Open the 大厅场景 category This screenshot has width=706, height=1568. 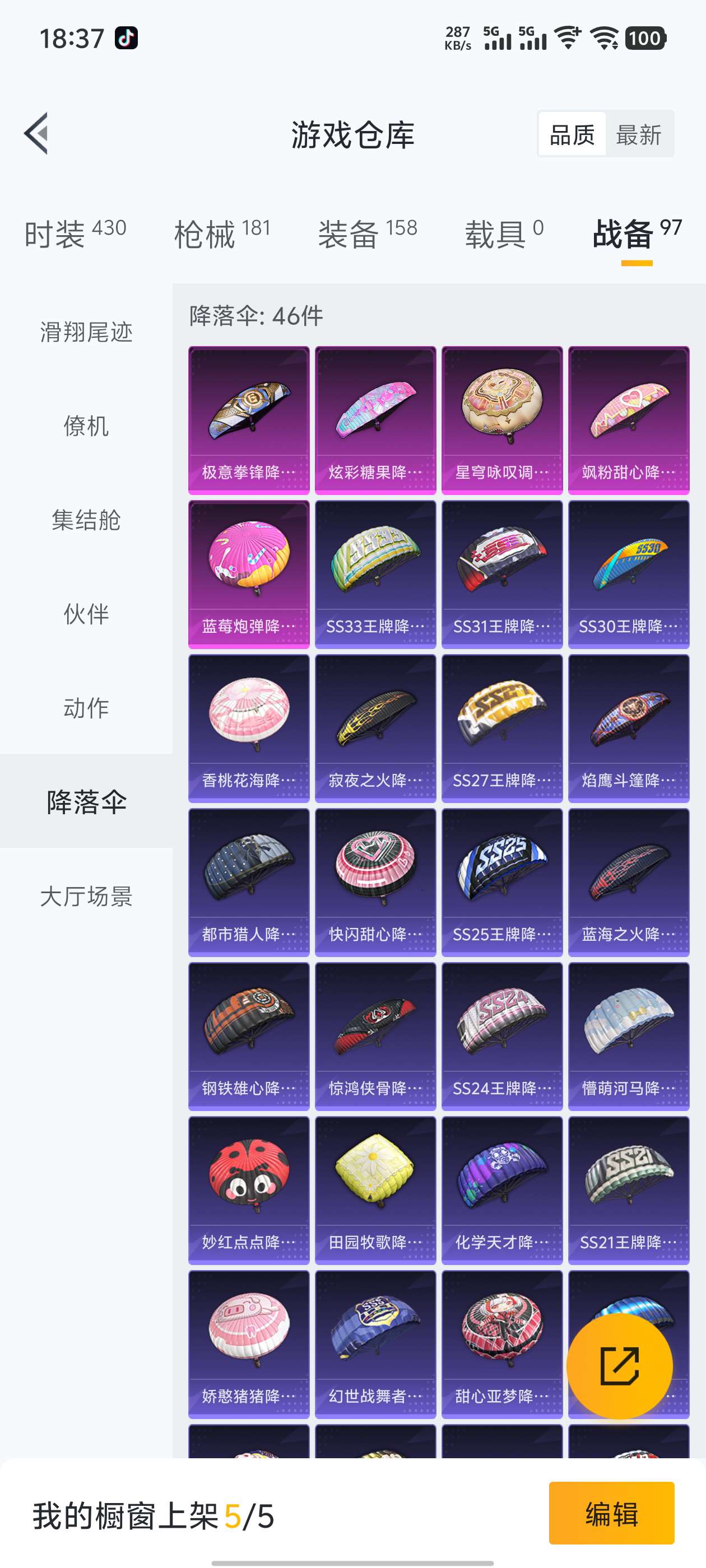click(x=86, y=897)
